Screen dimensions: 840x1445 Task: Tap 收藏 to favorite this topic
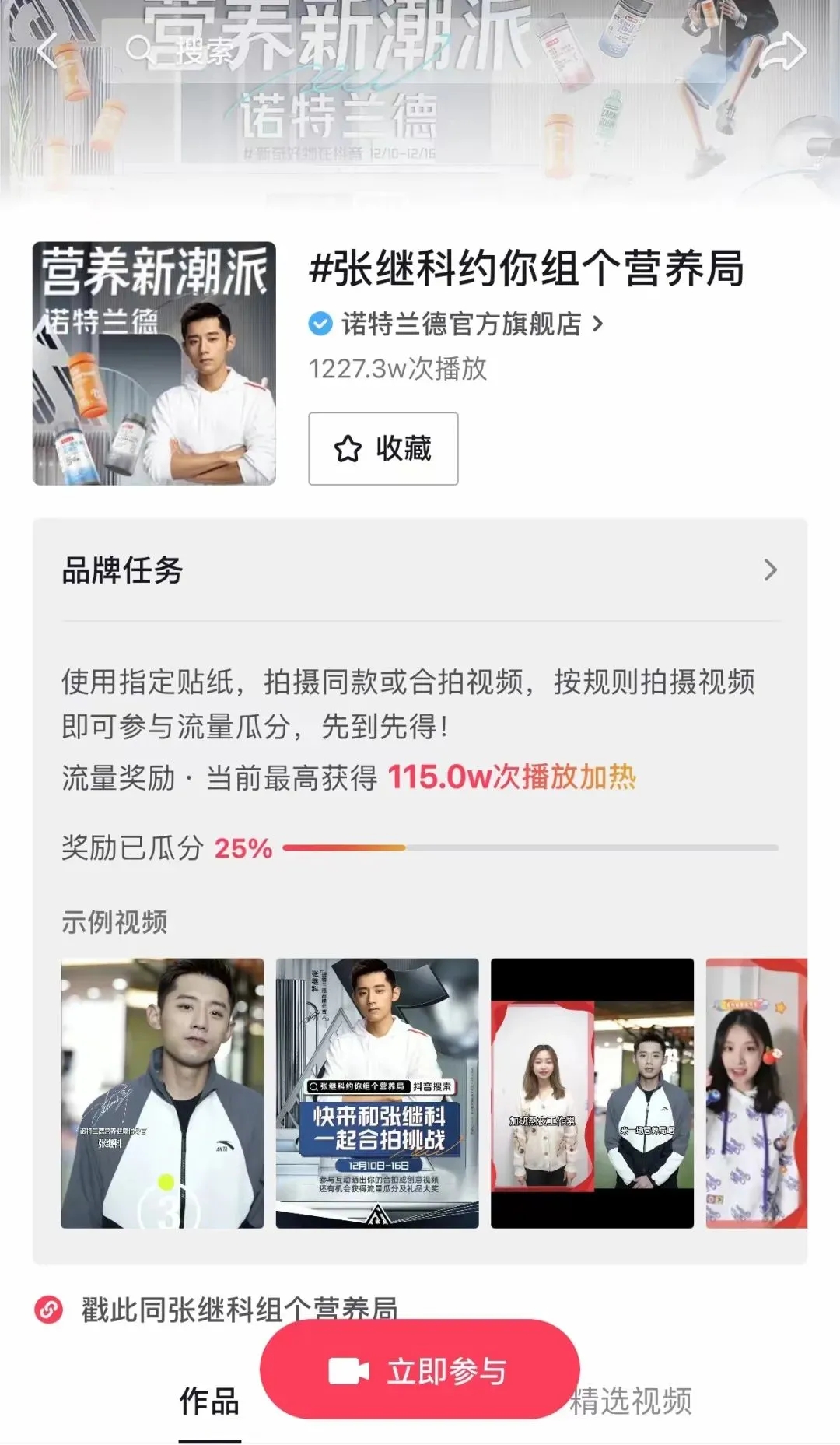[x=383, y=449]
